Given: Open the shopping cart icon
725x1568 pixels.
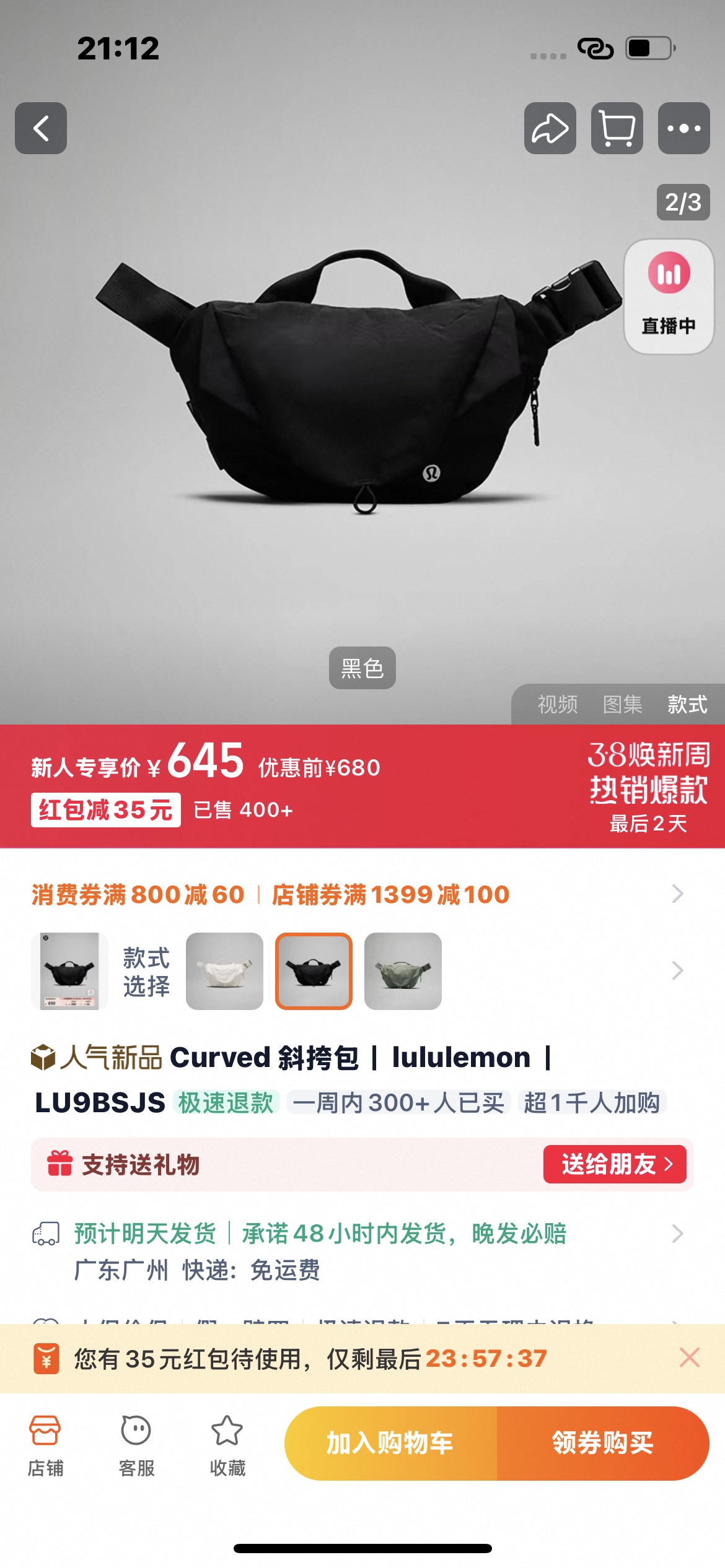Looking at the screenshot, I should [617, 128].
